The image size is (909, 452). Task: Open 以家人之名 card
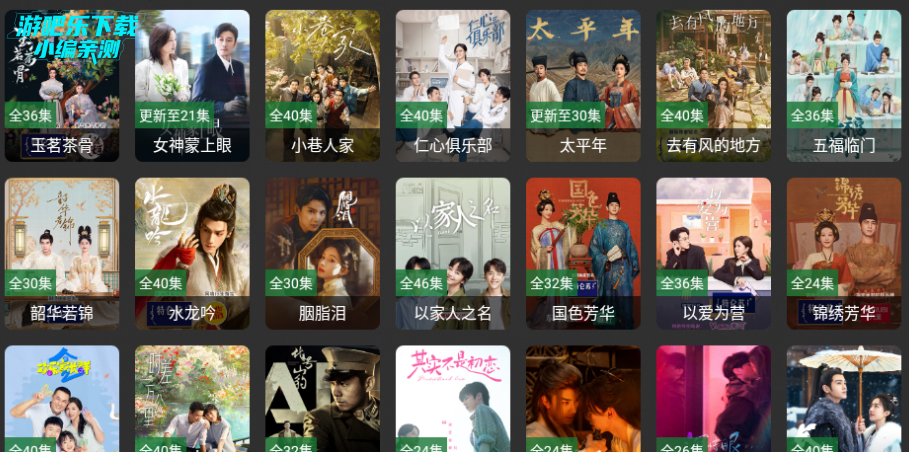click(453, 254)
